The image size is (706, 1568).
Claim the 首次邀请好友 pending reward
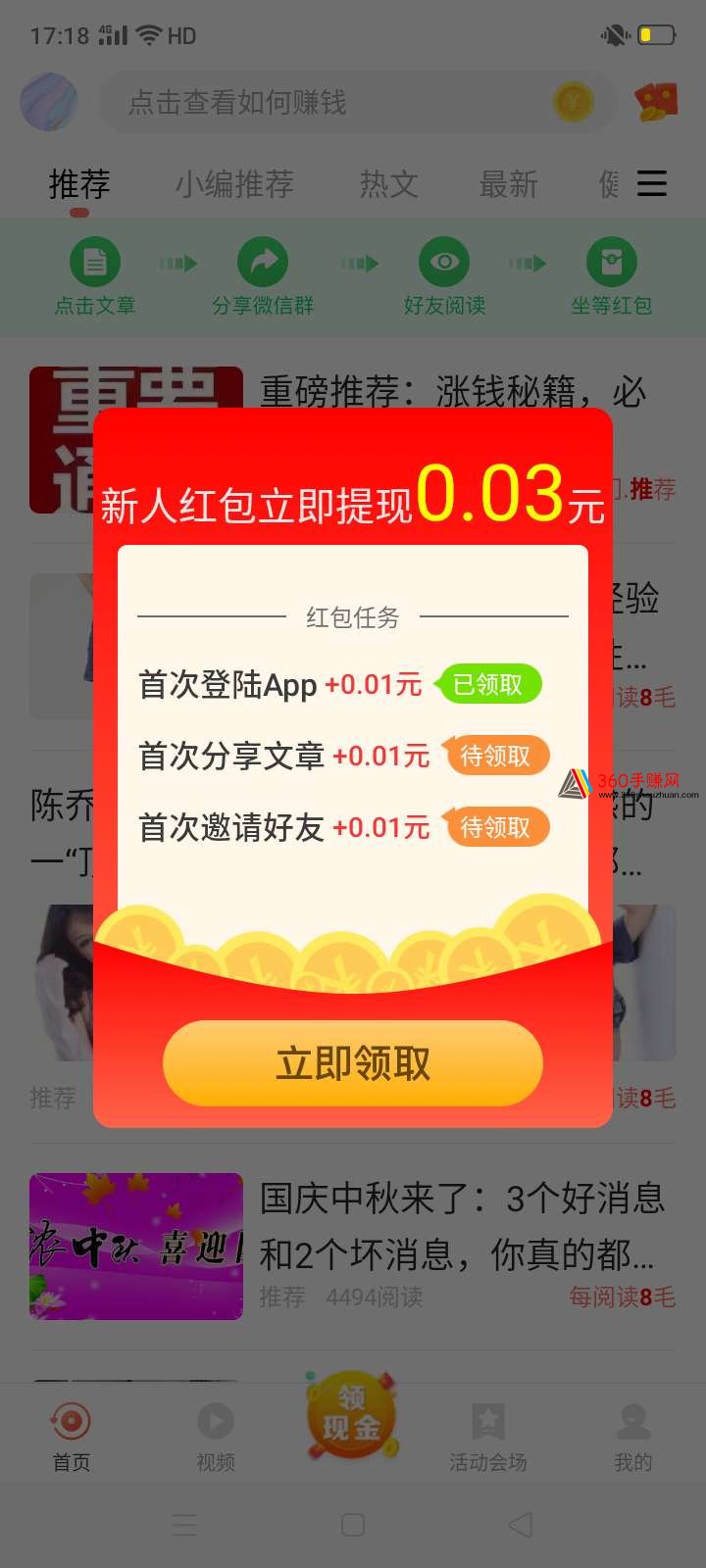[x=496, y=827]
